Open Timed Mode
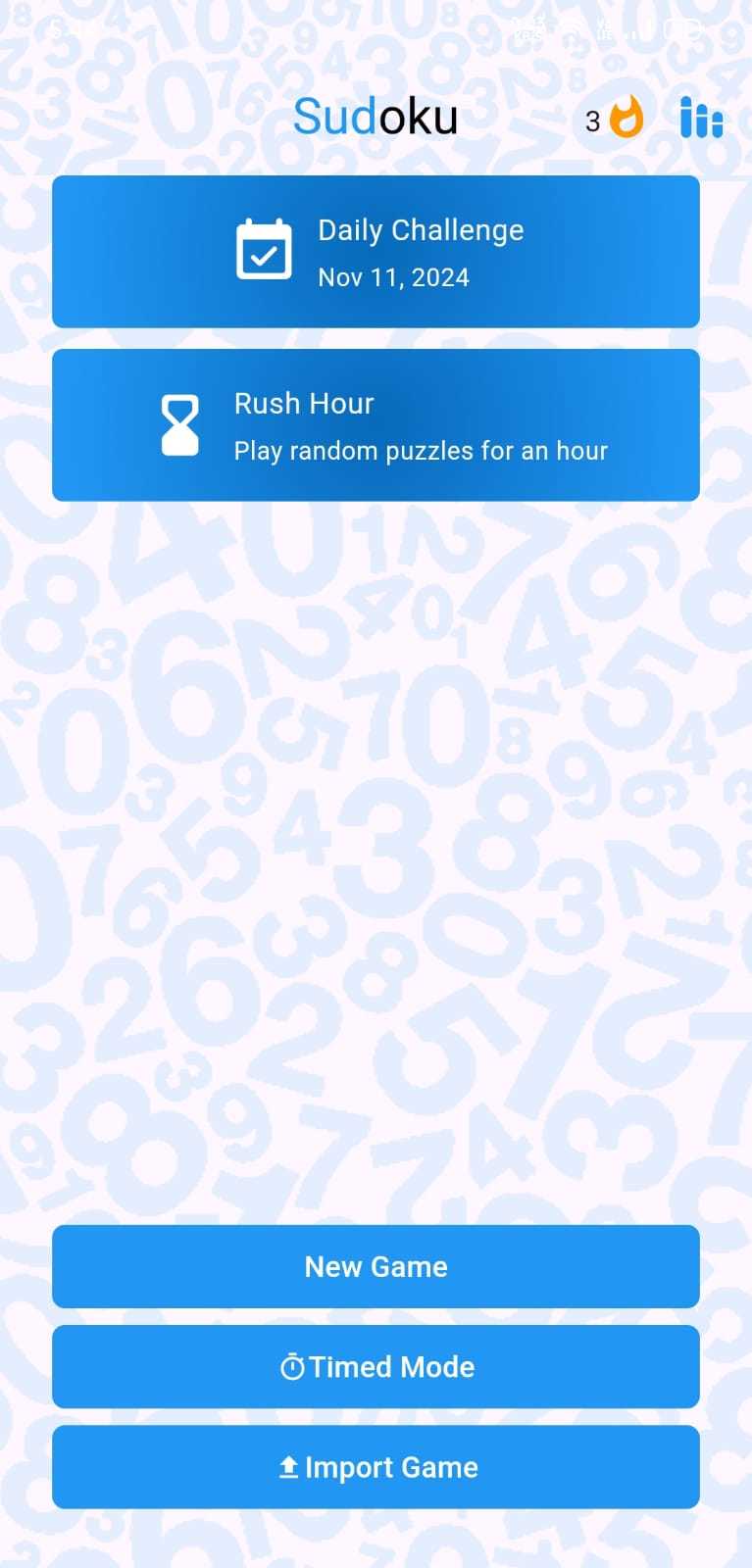Screen dimensions: 752x1568 [376, 1367]
